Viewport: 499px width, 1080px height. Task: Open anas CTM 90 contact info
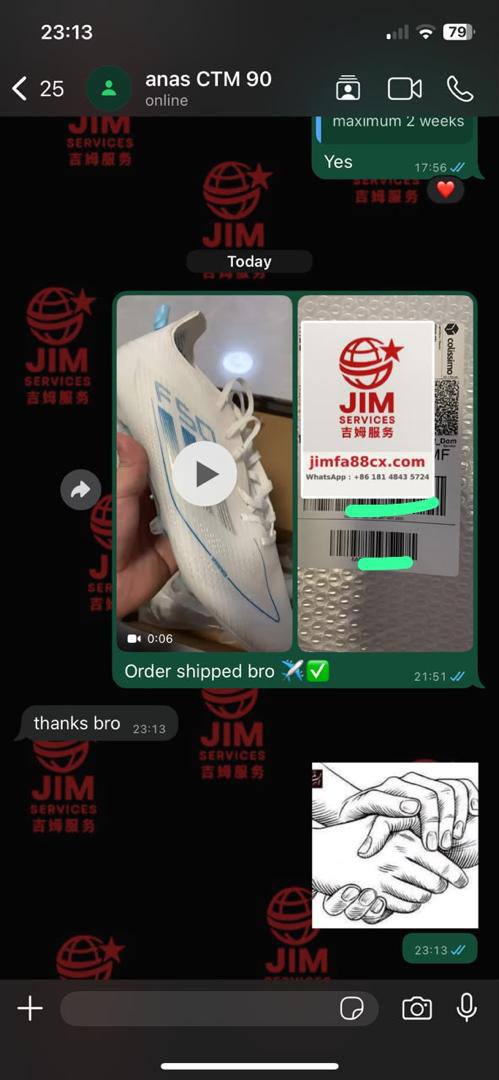(x=208, y=88)
